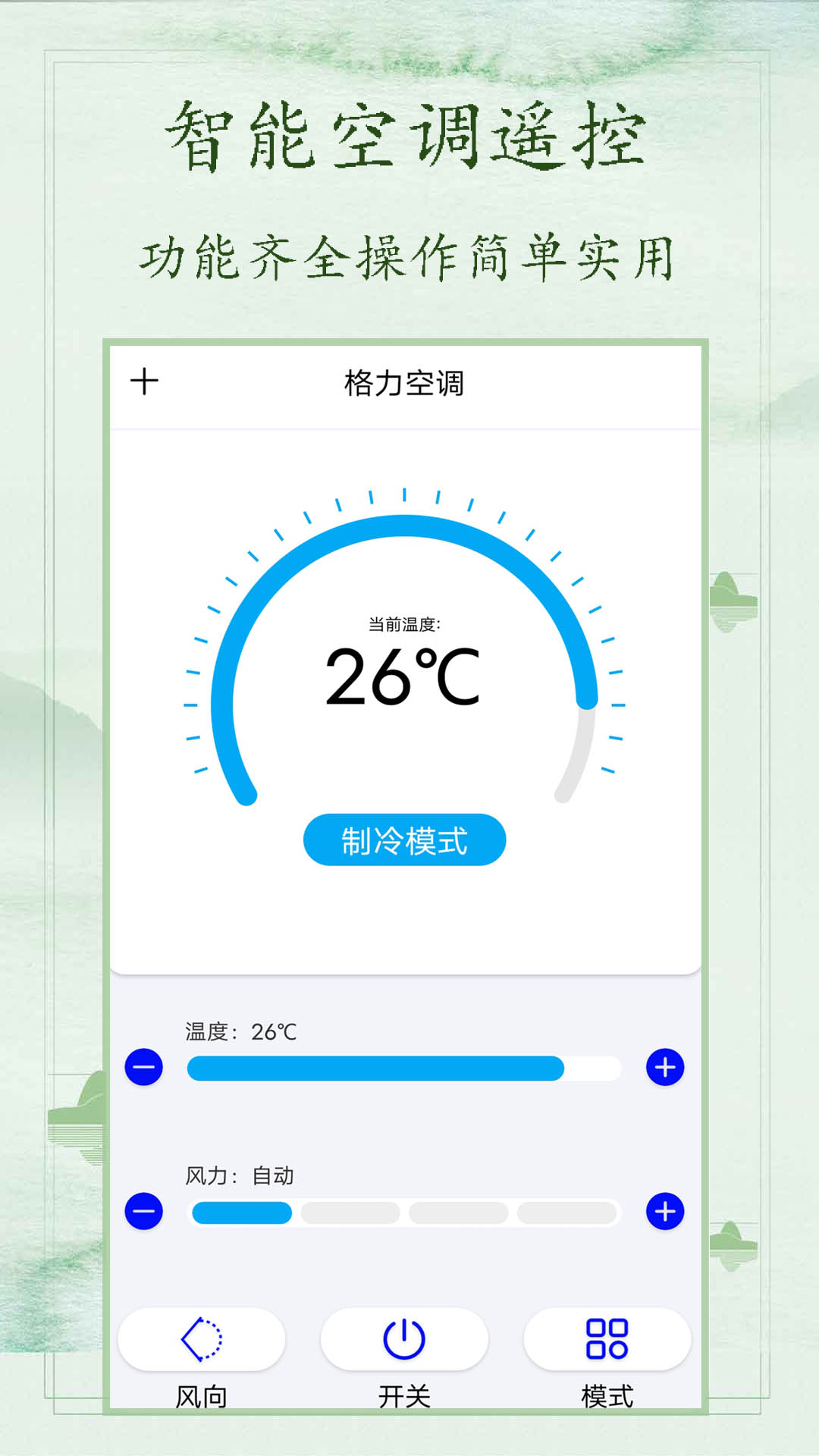
Task: Toggle air conditioner power with 开关 button
Action: click(x=404, y=1339)
